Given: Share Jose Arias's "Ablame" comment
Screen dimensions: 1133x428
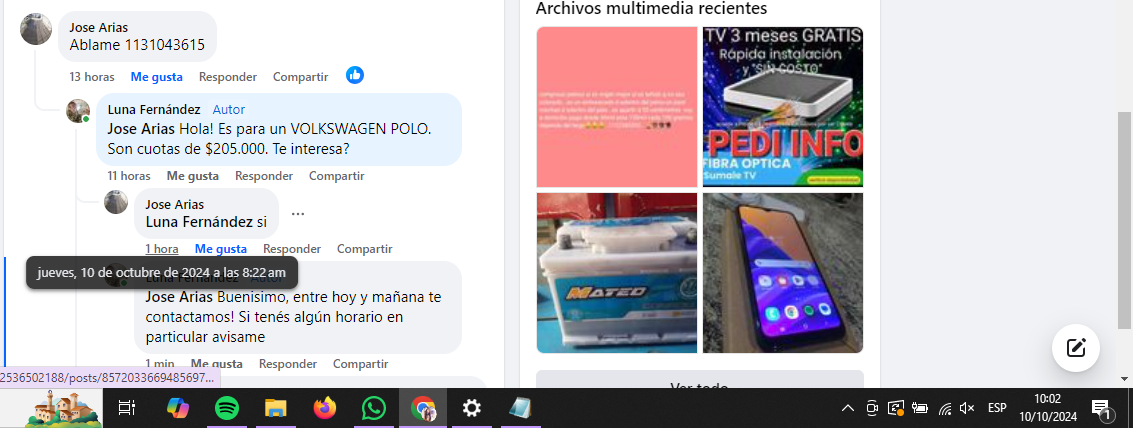Looking at the screenshot, I should tap(300, 77).
